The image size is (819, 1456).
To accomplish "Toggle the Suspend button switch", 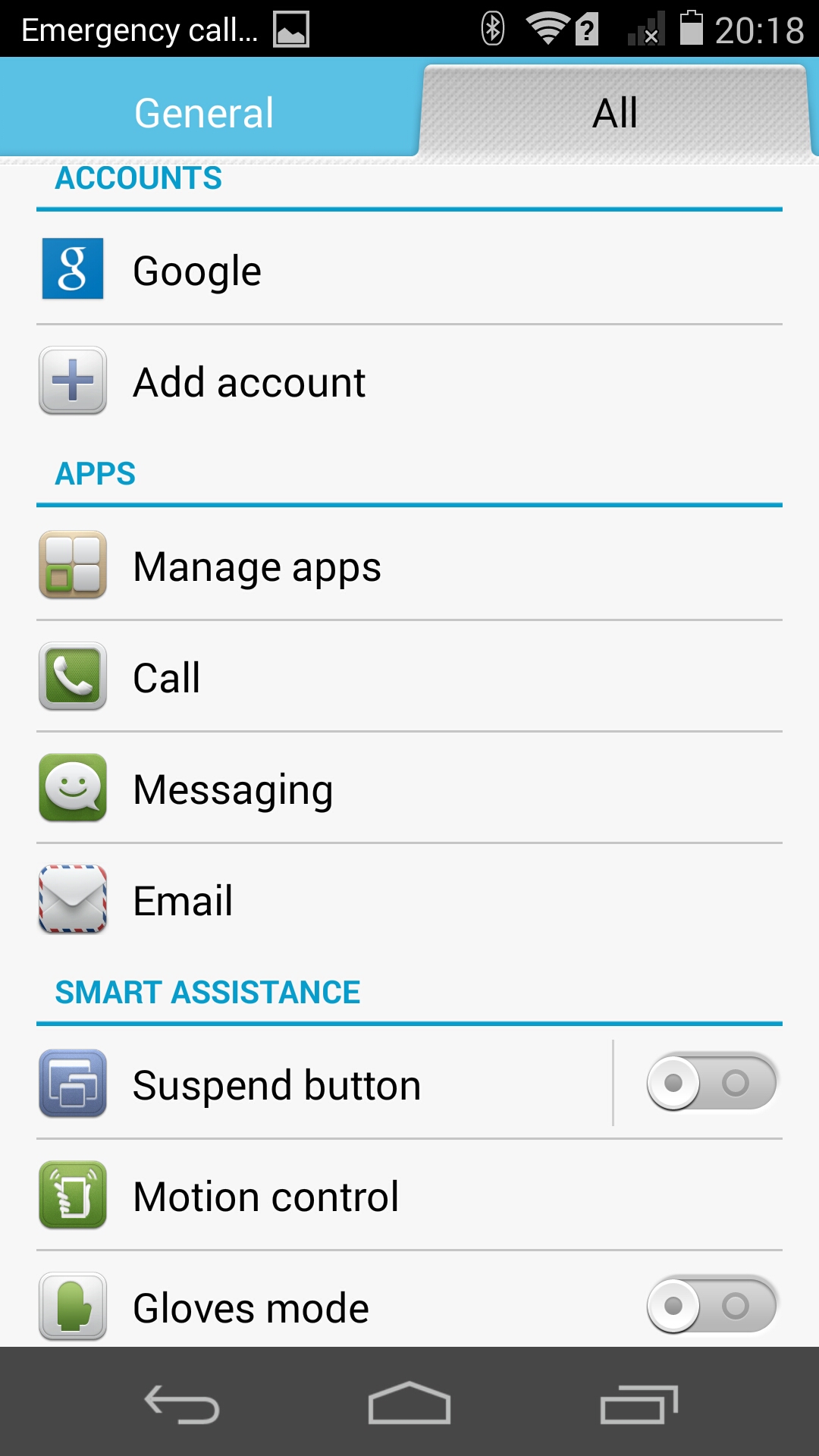I will coord(711,1082).
